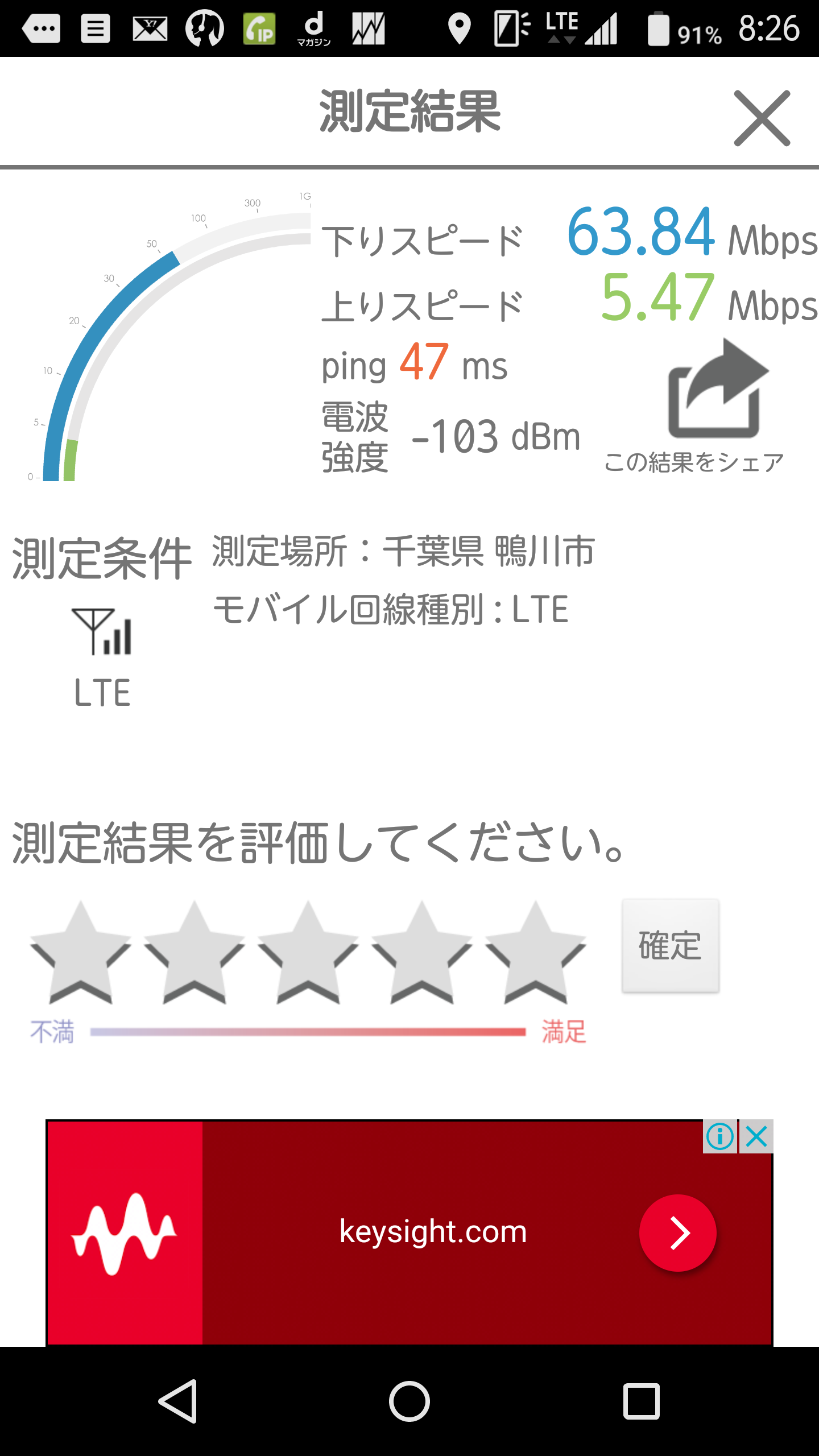The width and height of the screenshot is (819, 1456).
Task: Give the result three stars
Action: pos(308,953)
